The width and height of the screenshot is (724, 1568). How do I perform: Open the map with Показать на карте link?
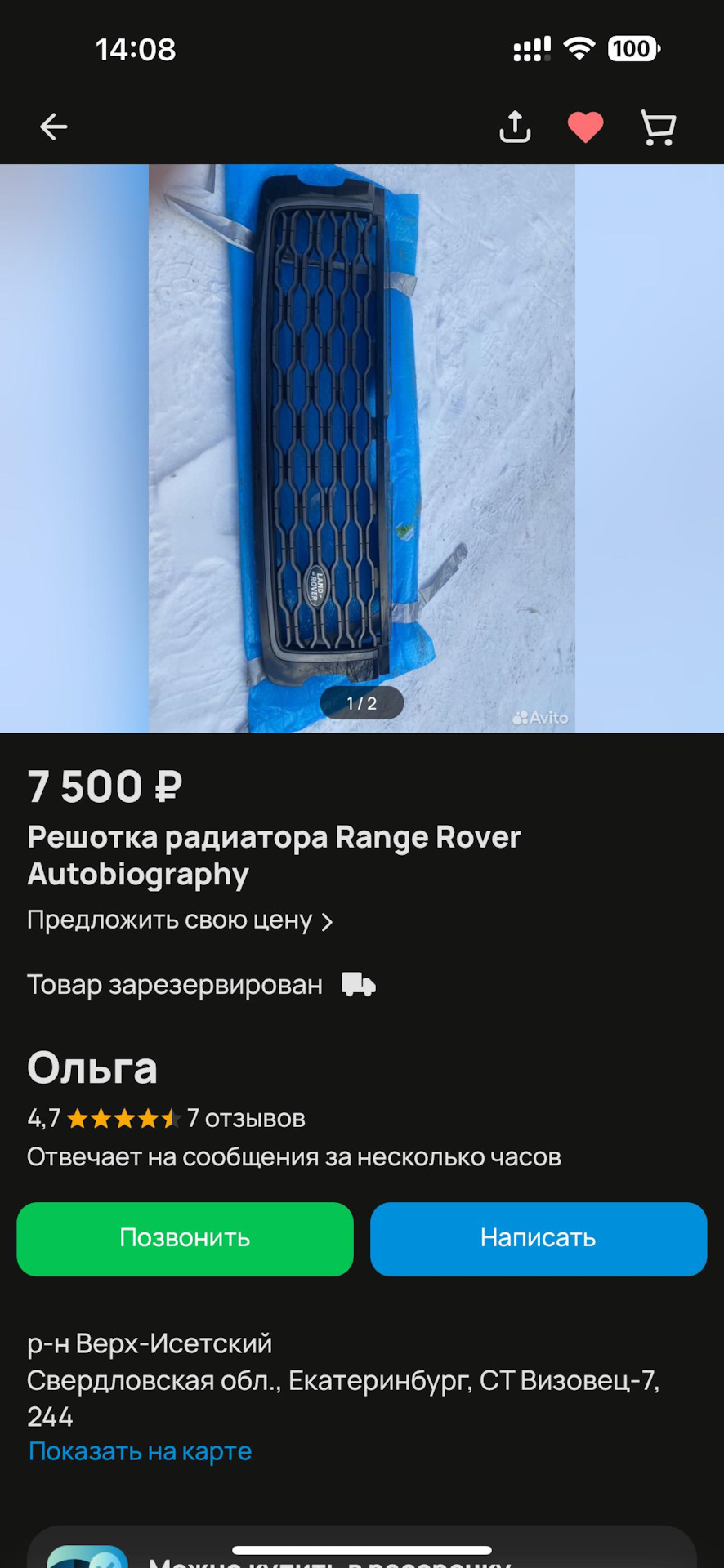[140, 1450]
